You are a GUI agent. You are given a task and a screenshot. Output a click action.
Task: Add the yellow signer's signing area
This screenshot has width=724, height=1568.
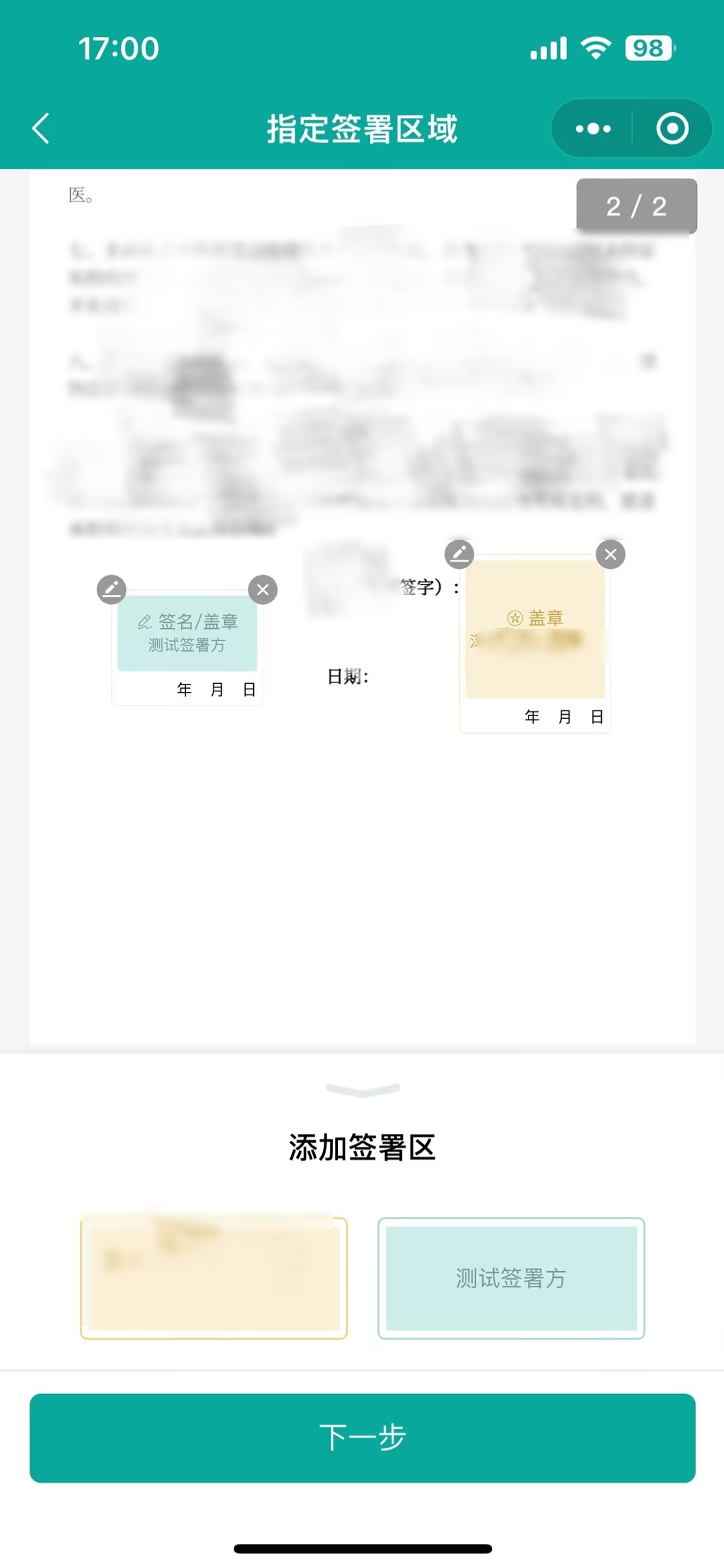coord(214,1278)
